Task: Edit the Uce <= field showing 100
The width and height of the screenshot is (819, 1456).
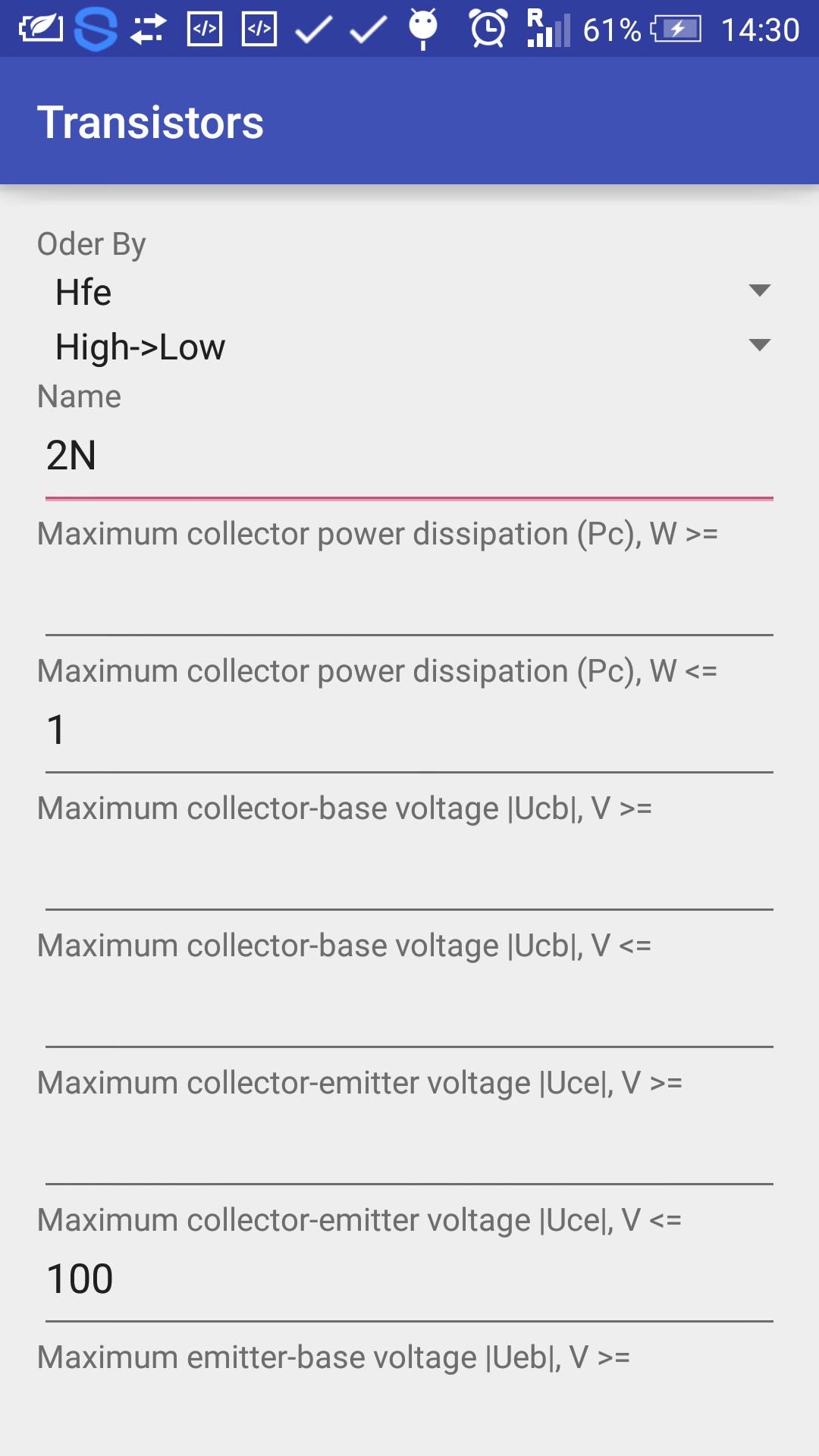Action: click(x=409, y=1280)
